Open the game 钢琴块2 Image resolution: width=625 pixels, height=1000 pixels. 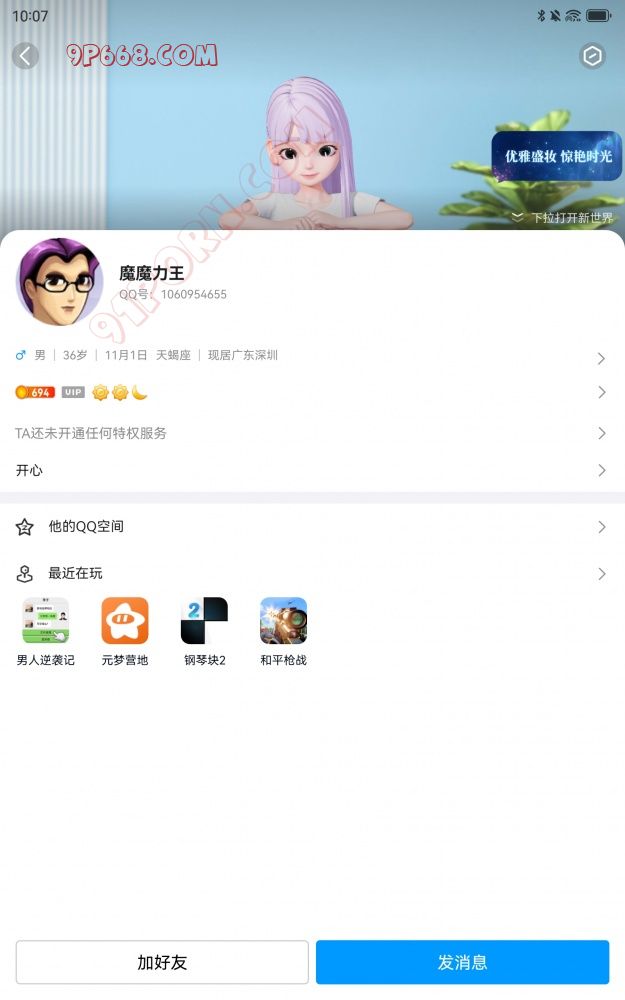click(x=204, y=631)
